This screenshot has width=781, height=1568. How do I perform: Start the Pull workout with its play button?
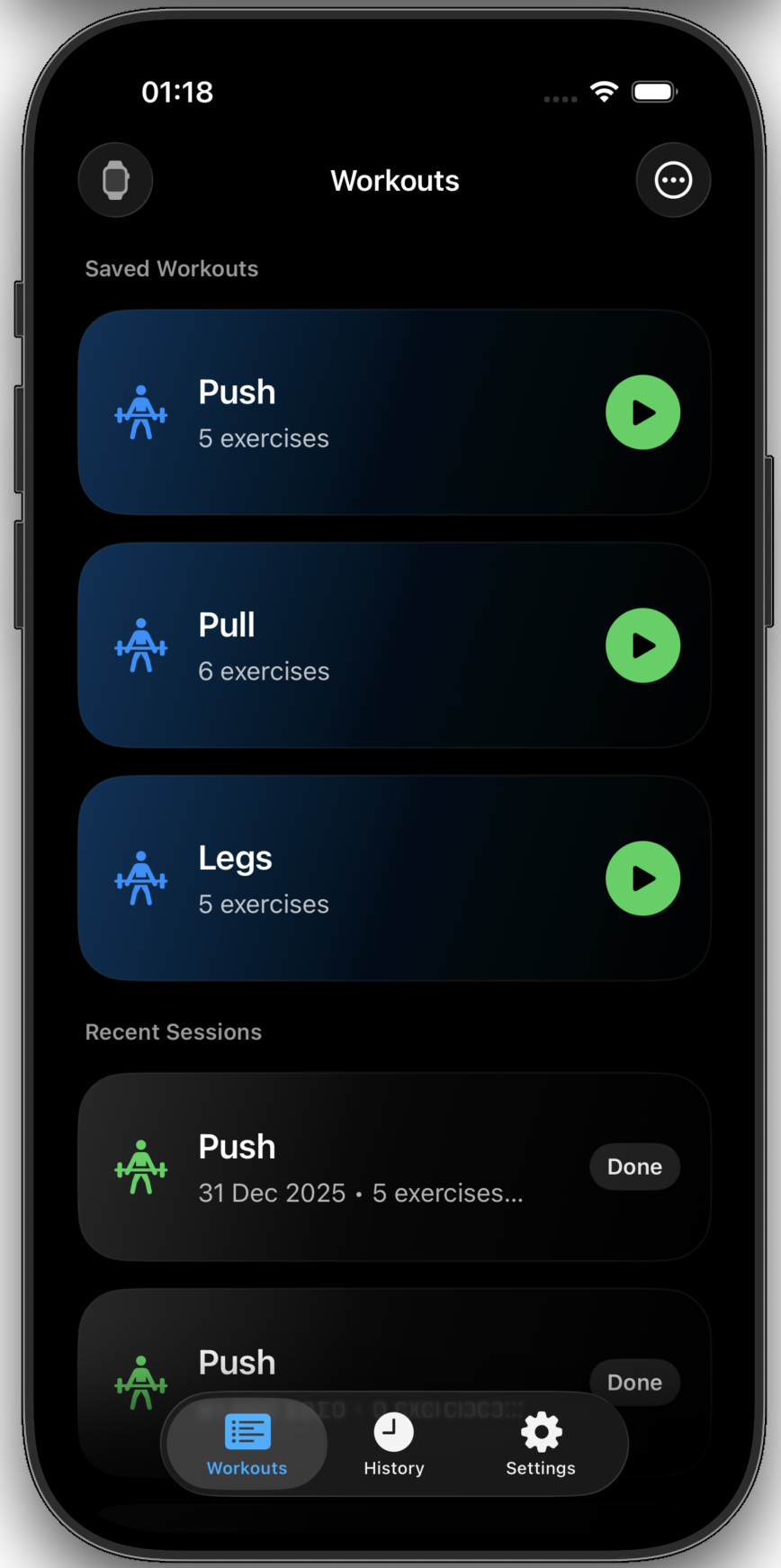pyautogui.click(x=642, y=645)
